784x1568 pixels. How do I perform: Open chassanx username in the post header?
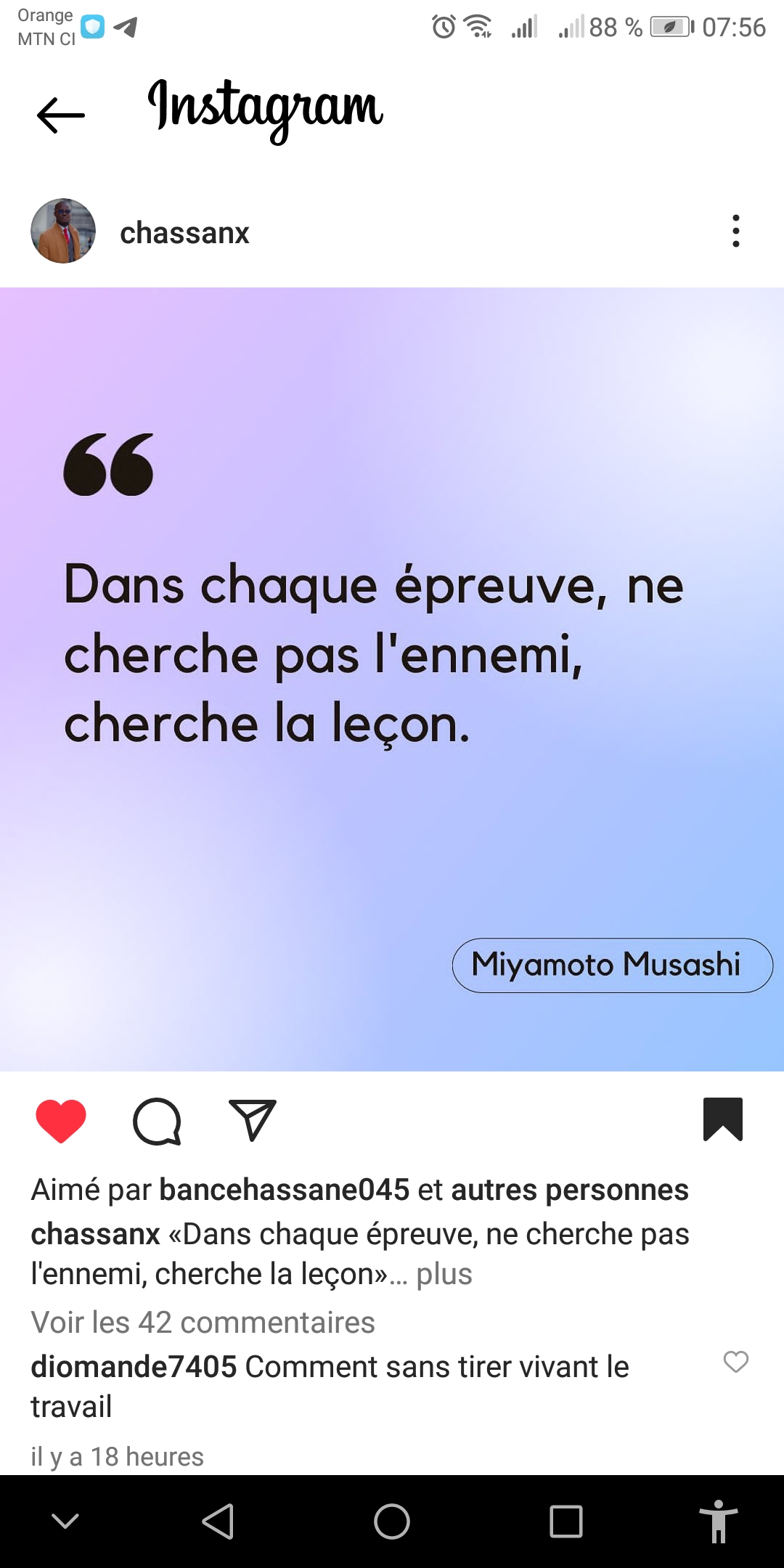tap(184, 233)
